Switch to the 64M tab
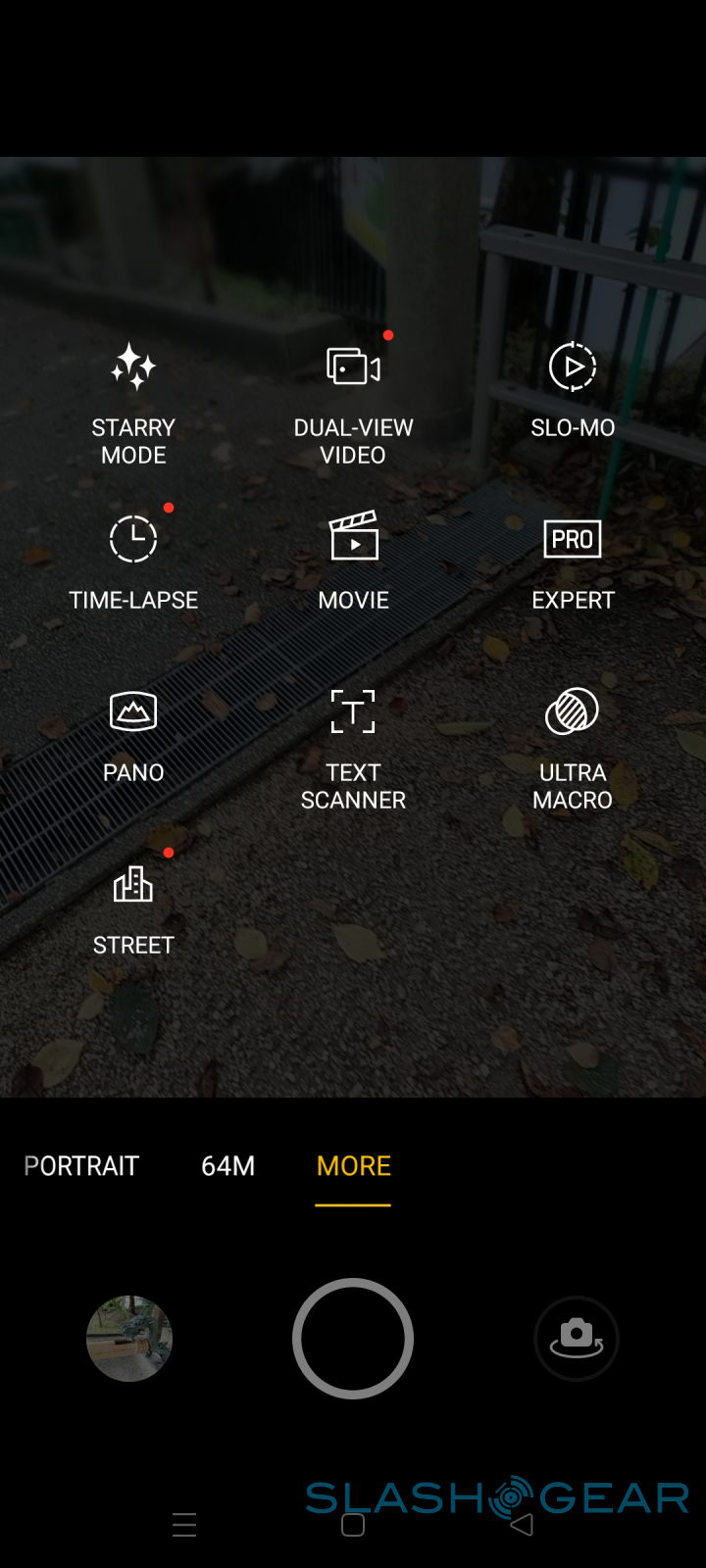The image size is (706, 1568). pos(227,1165)
